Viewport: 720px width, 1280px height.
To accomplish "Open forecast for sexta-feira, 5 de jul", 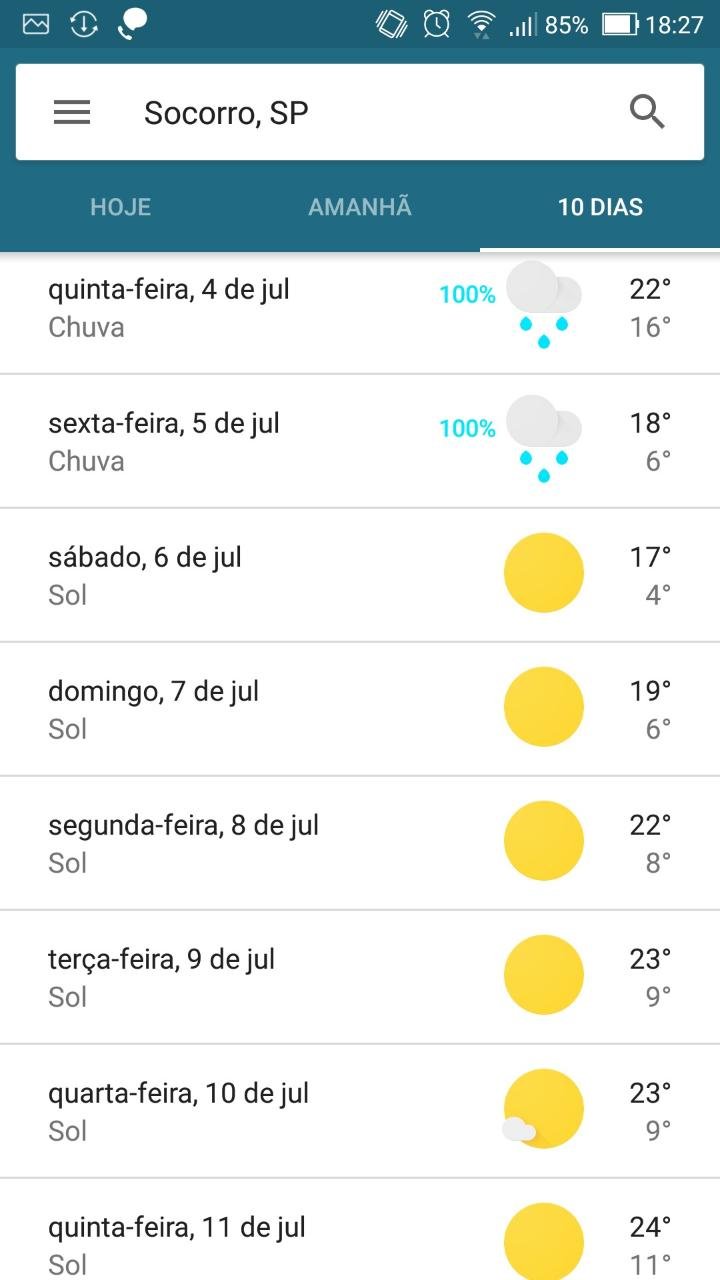I will tap(360, 441).
